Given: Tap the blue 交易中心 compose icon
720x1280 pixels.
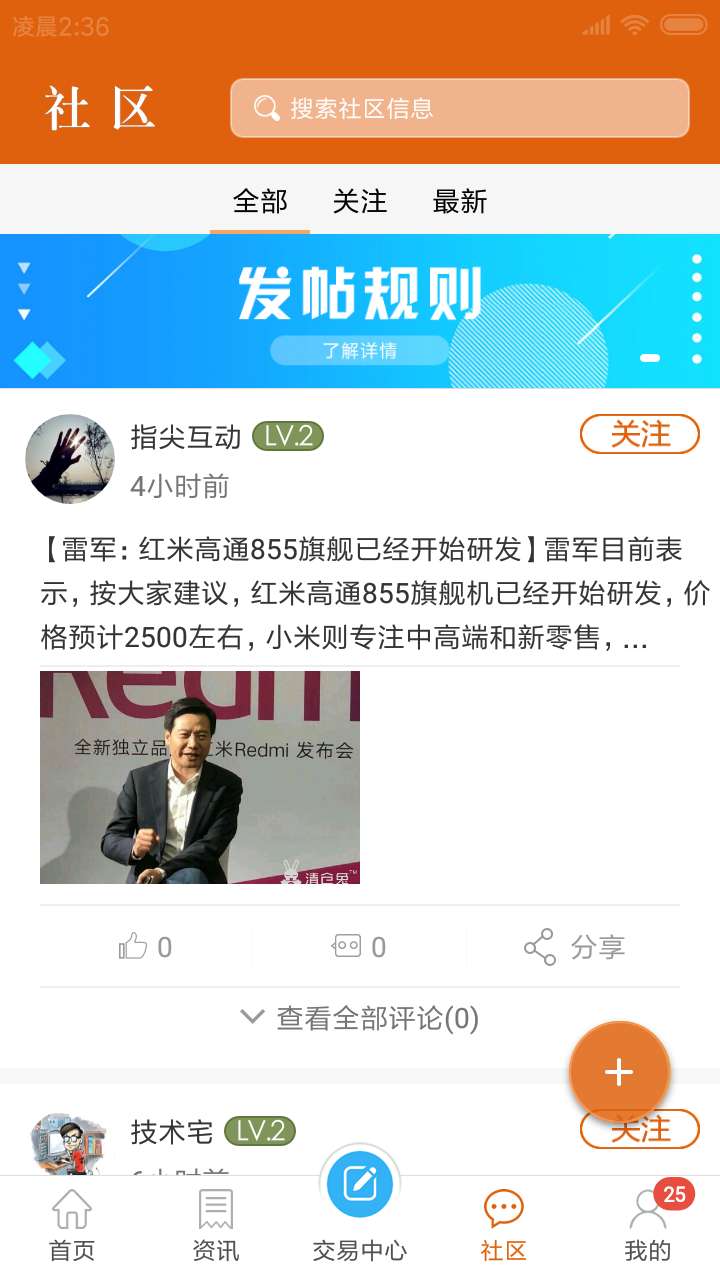Looking at the screenshot, I should coord(360,1183).
